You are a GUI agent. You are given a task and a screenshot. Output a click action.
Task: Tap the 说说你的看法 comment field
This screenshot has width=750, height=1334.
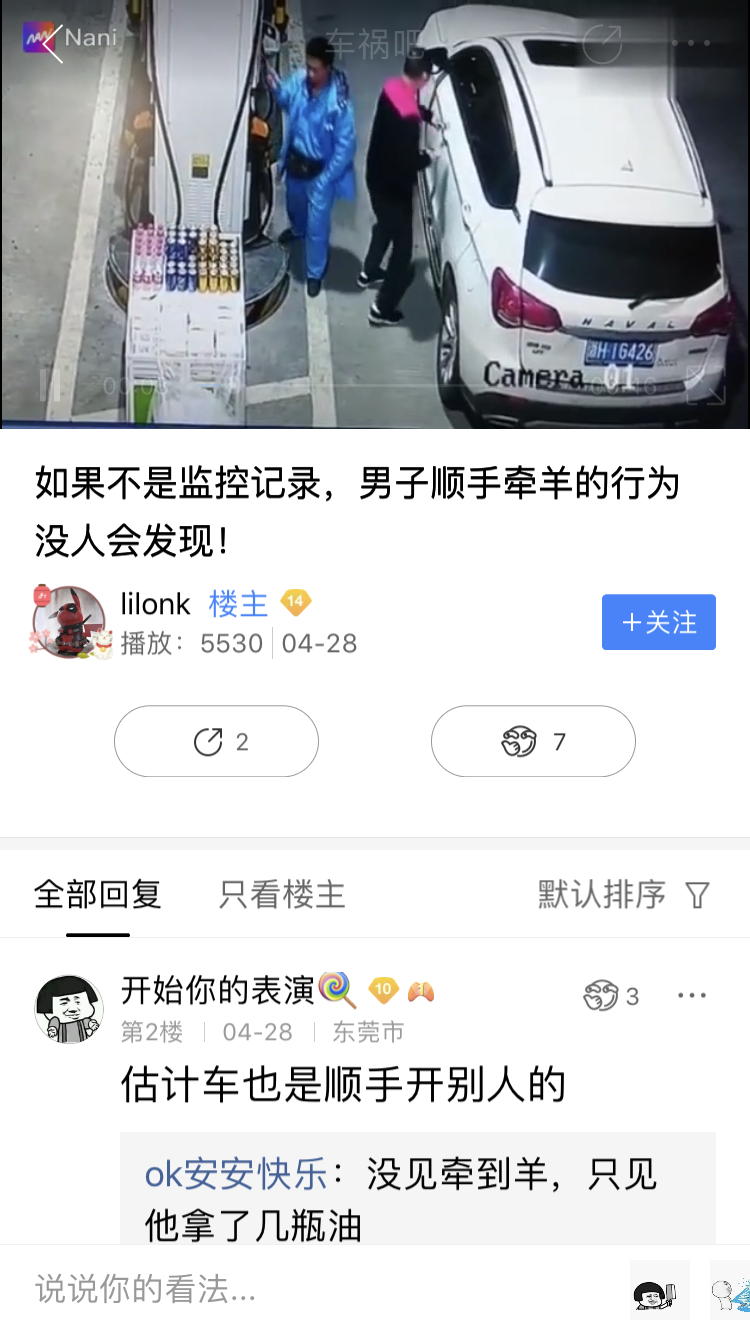300,1290
